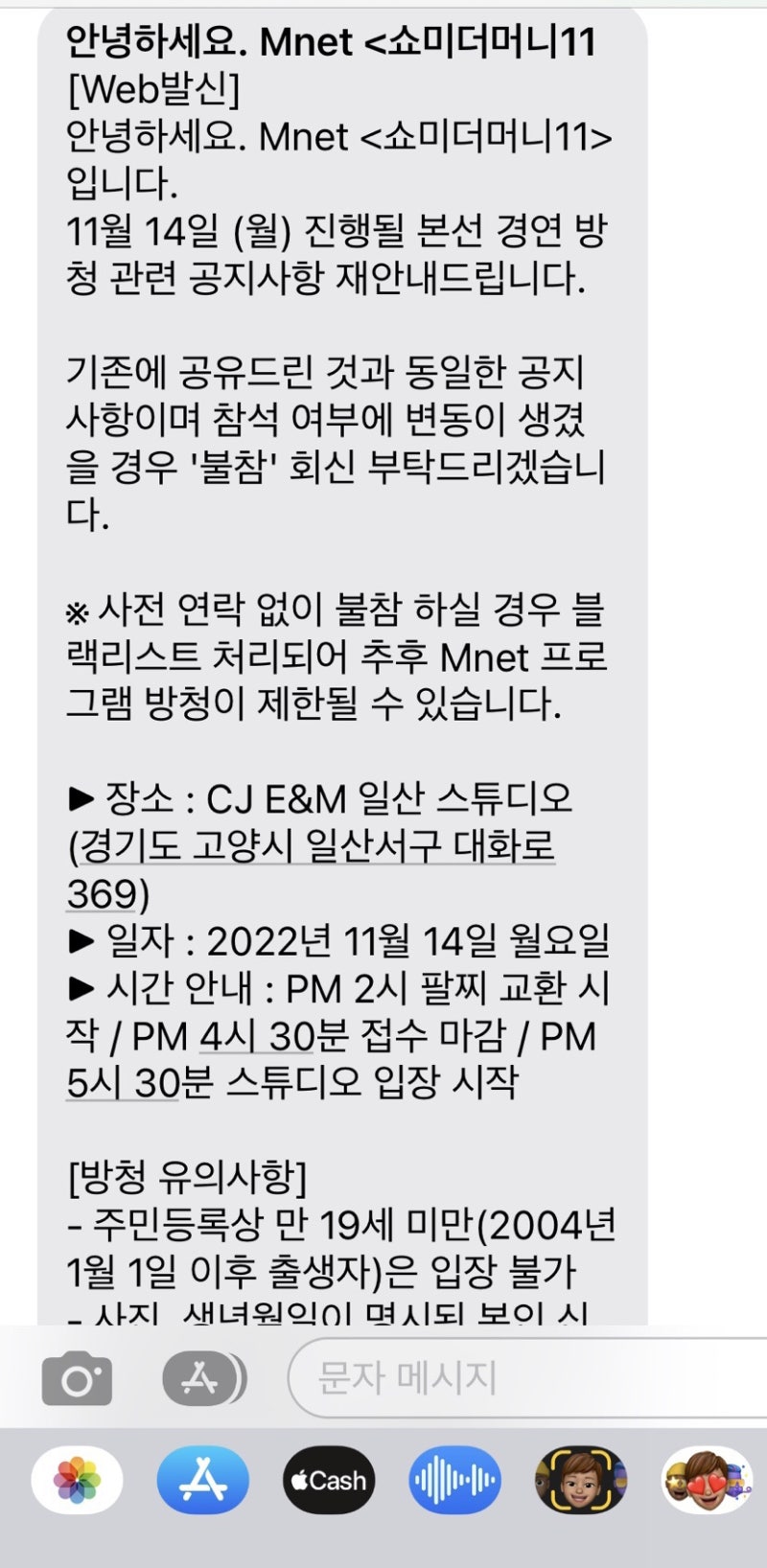Open the audio message recorder app
The width and height of the screenshot is (767, 1568).
[x=455, y=1481]
